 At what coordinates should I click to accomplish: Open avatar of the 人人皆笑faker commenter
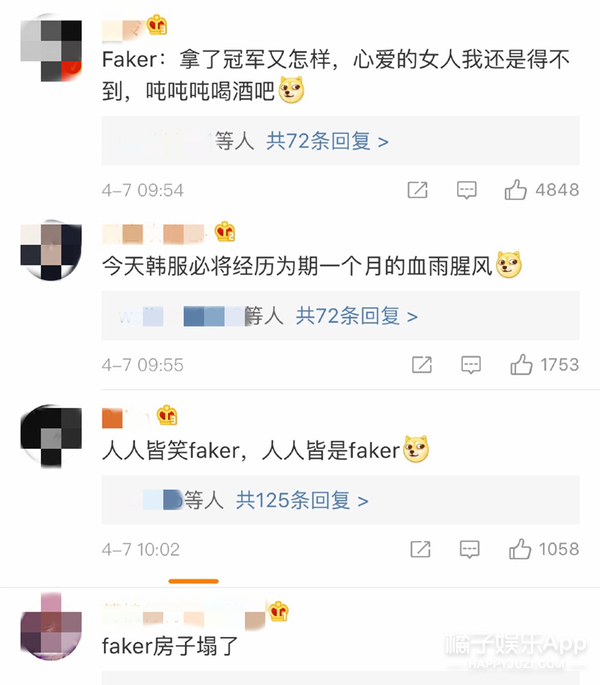coord(51,436)
